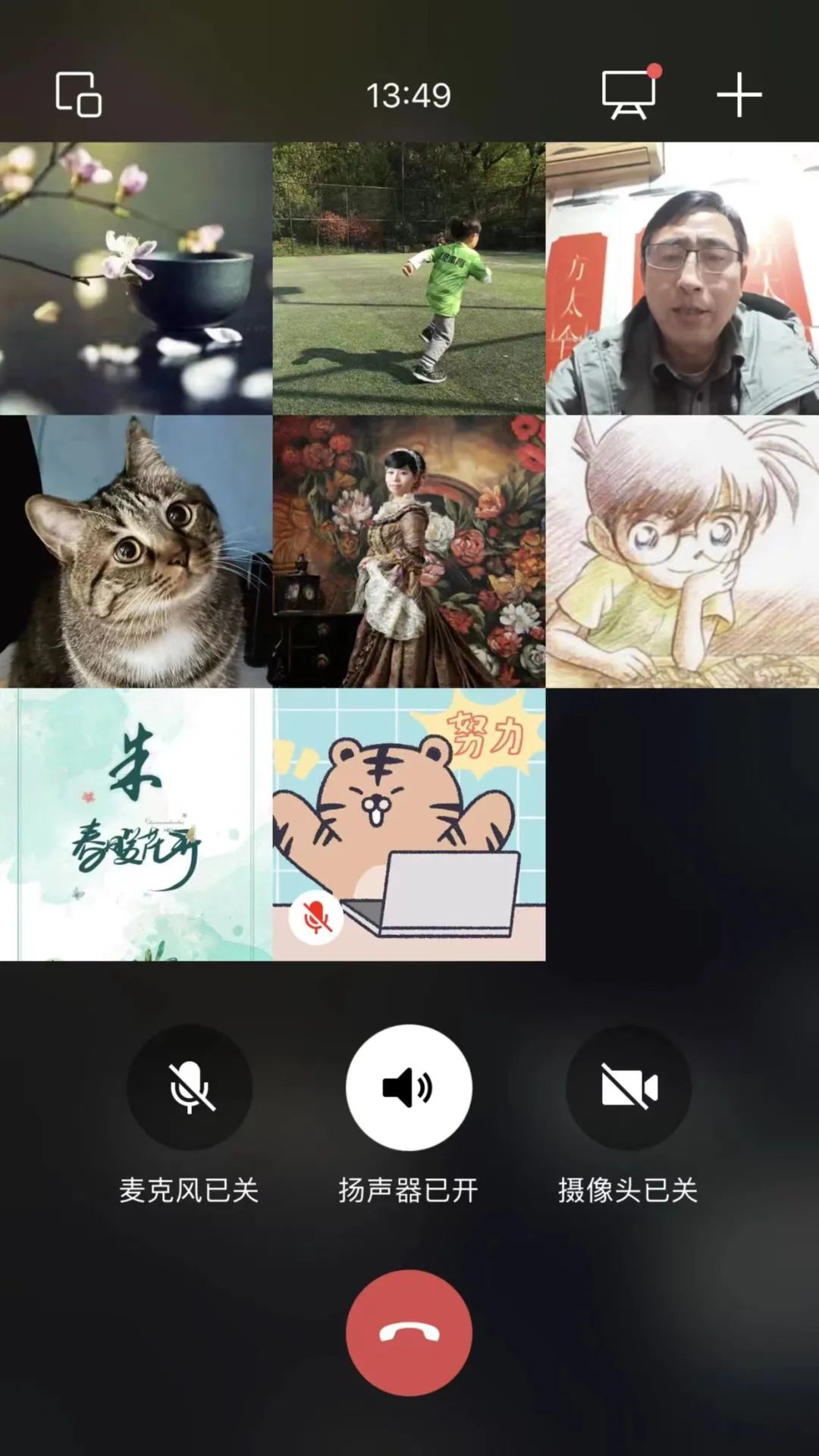Screen dimensions: 819x1456
Task: Turn off the speaker
Action: [409, 1087]
